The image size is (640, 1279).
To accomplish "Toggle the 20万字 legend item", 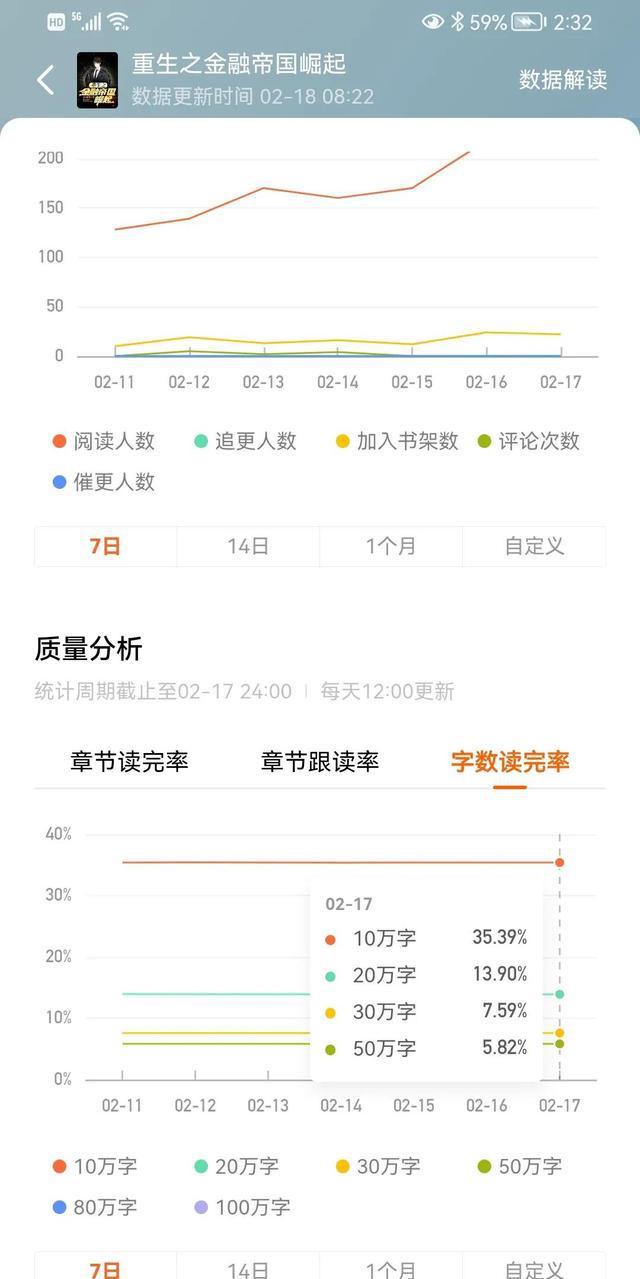I will pyautogui.click(x=236, y=1166).
